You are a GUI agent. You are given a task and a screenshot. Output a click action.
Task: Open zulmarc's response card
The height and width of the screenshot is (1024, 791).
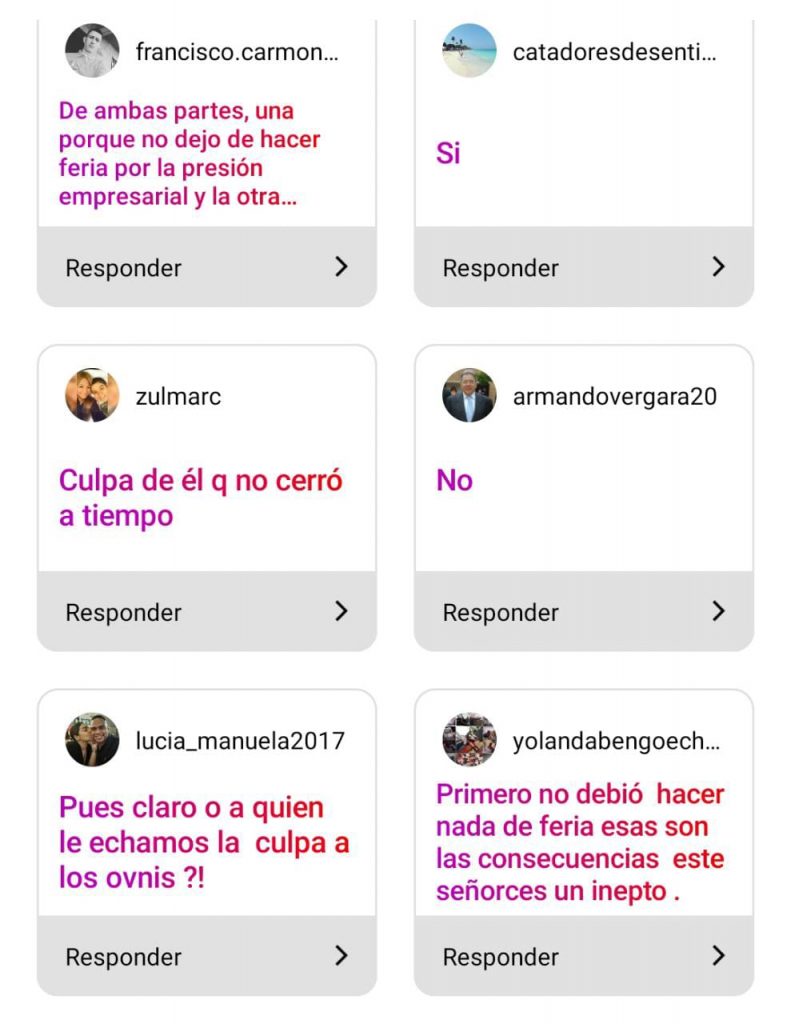(x=200, y=498)
